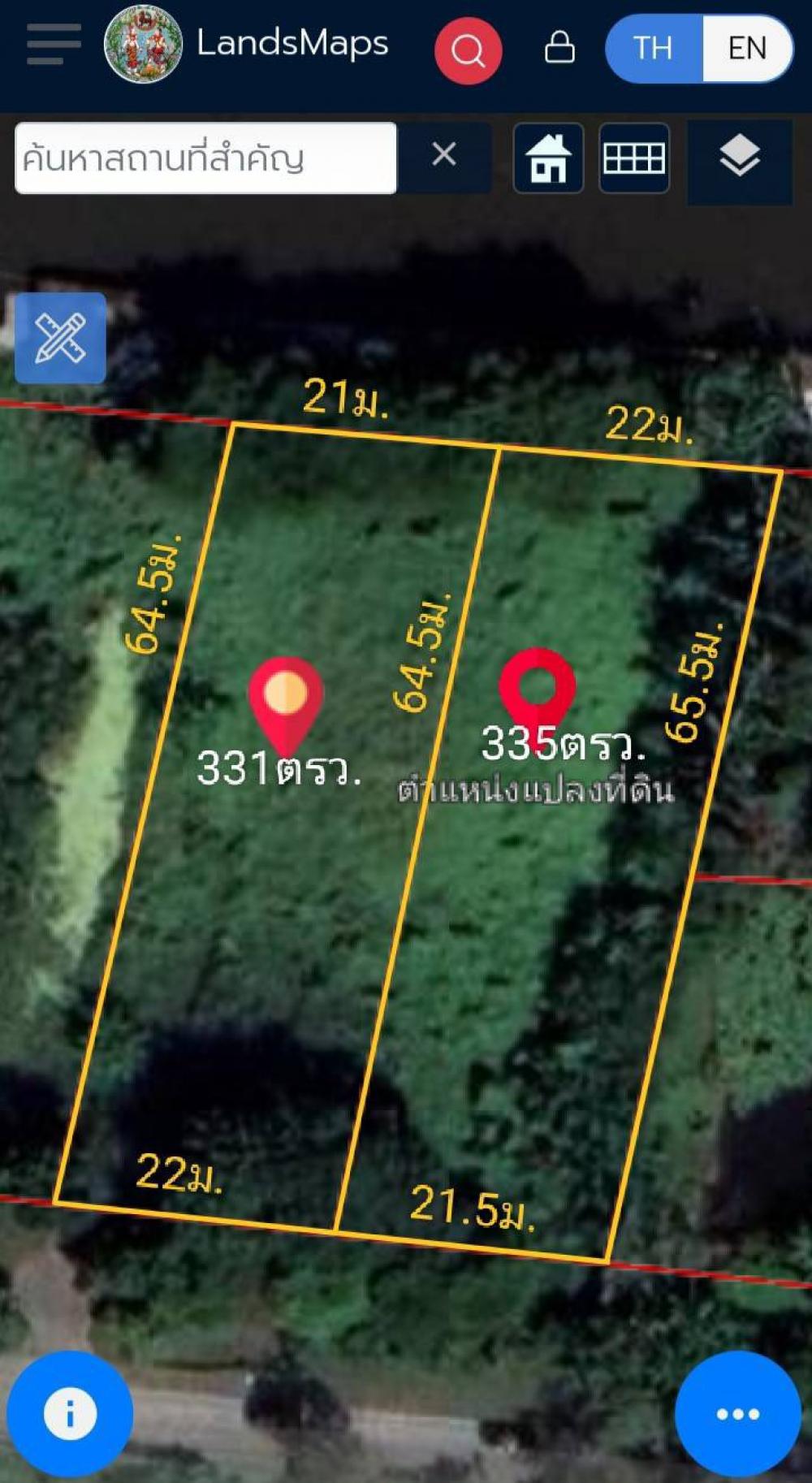Open the hamburger drawer menu
Image resolution: width=812 pixels, height=1483 pixels.
click(x=54, y=44)
